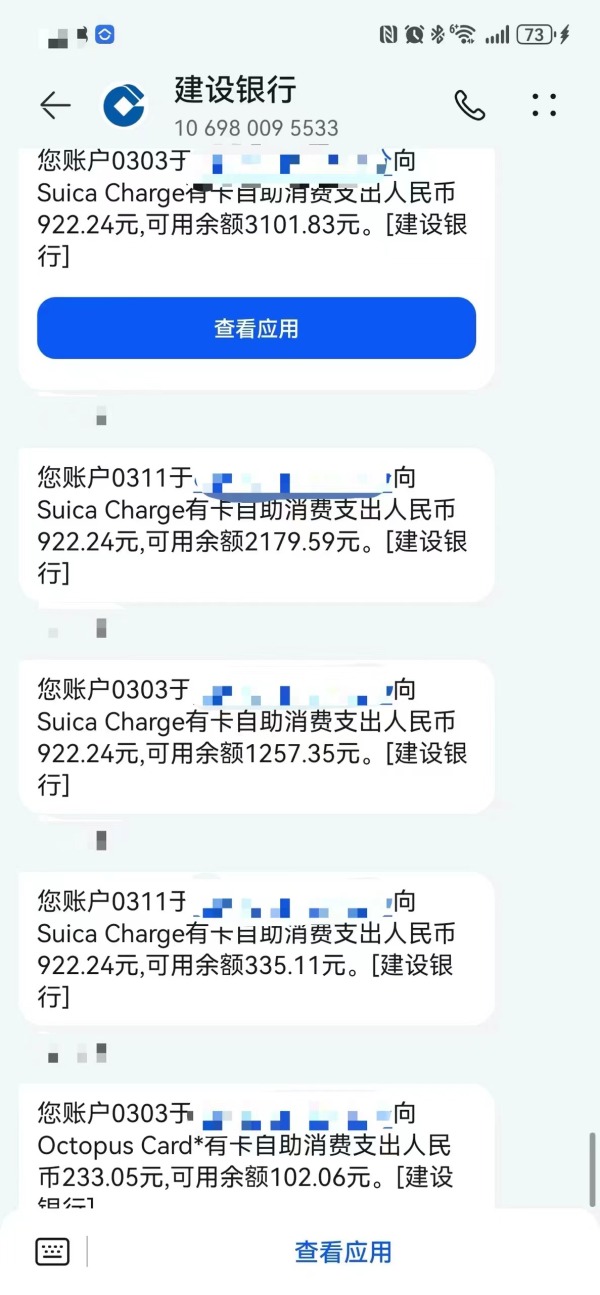The width and height of the screenshot is (600, 1295).
Task: Switch to keyboard input with the keyboard icon
Action: click(52, 1251)
